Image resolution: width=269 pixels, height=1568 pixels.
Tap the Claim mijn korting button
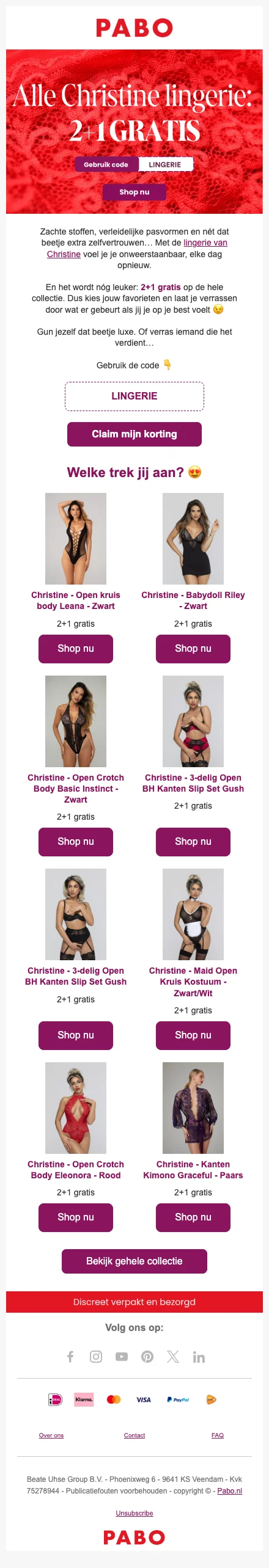(x=134, y=434)
